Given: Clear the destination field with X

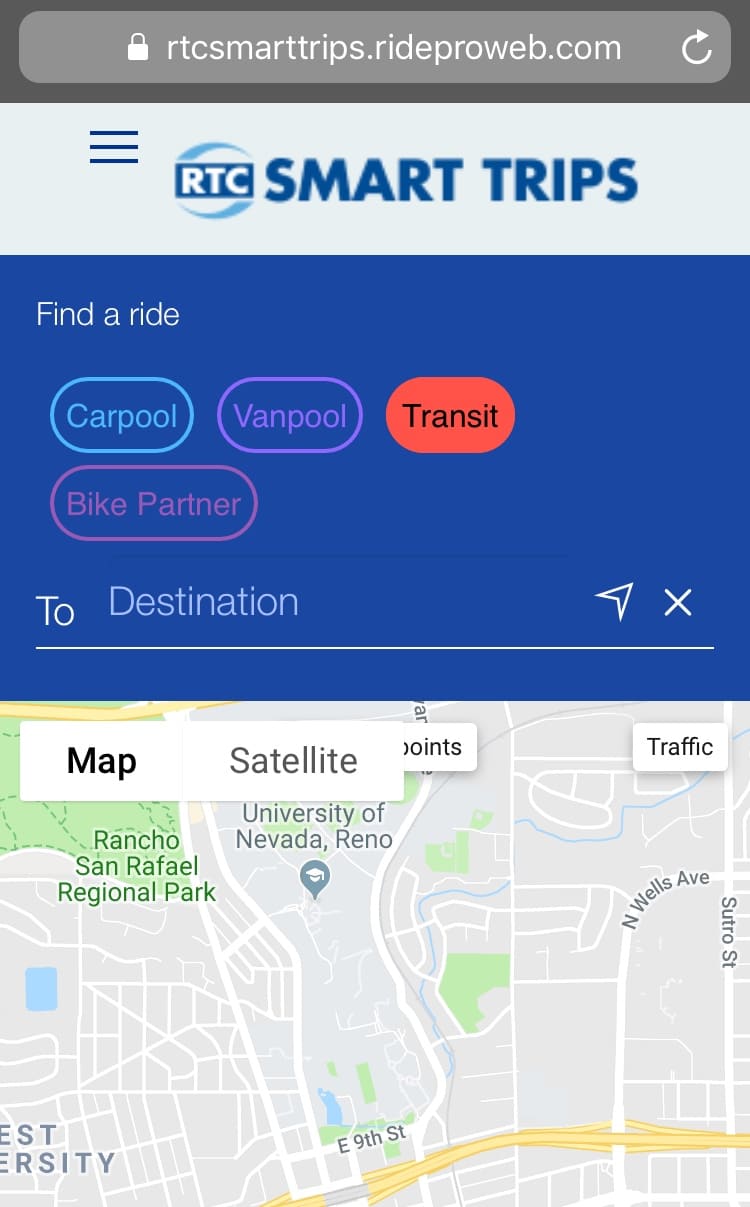Looking at the screenshot, I should 678,602.
